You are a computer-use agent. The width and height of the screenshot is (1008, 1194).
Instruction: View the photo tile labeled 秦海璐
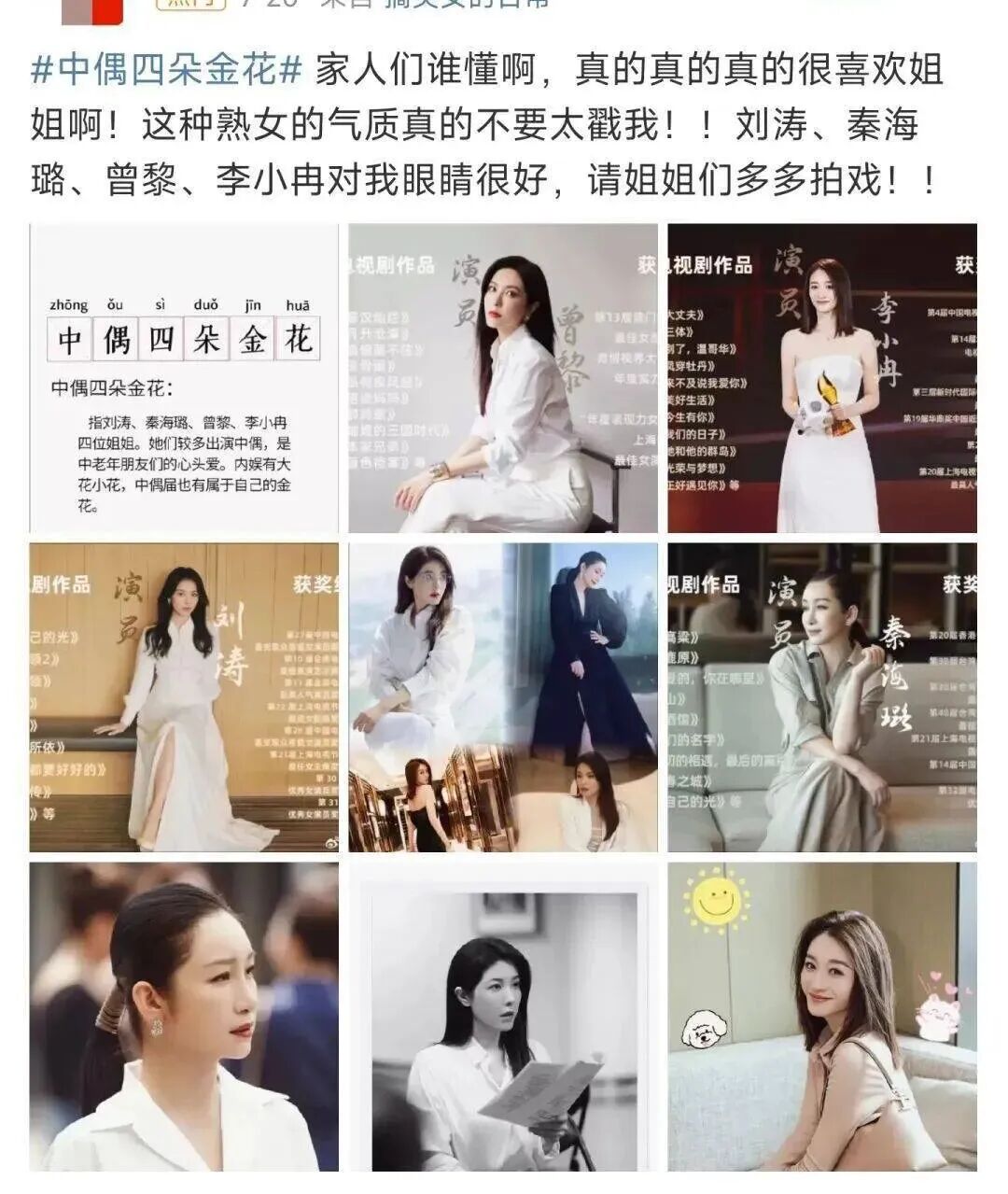822,697
